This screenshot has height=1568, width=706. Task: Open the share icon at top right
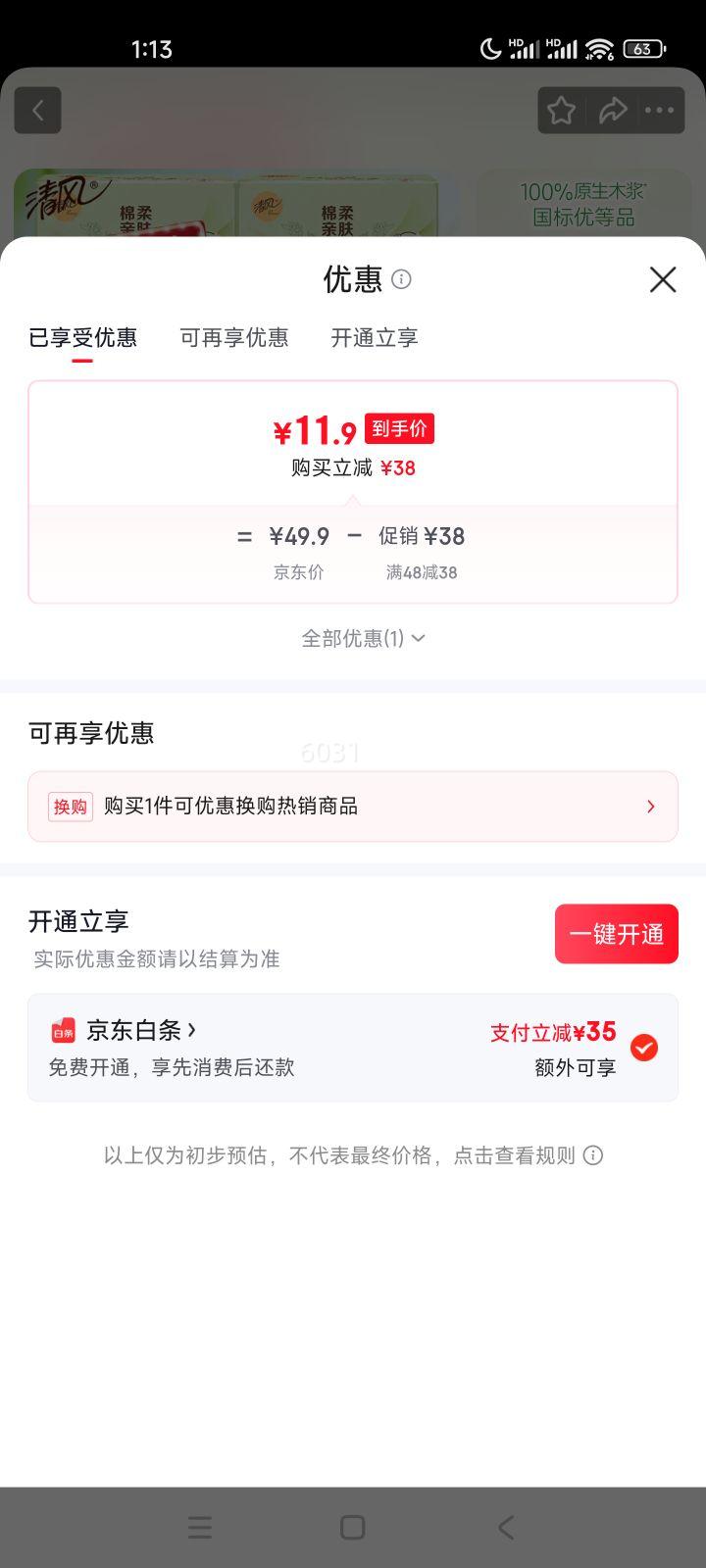click(x=614, y=110)
